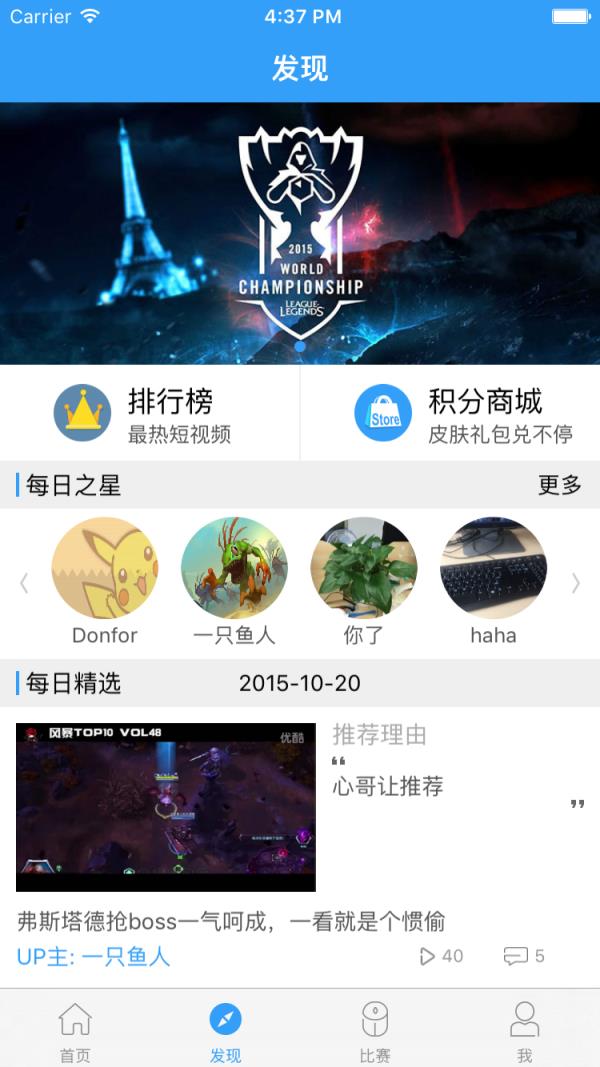Viewport: 600px width, 1067px height.
Task: Tap 更多 to see more daily stars
Action: pos(559,486)
